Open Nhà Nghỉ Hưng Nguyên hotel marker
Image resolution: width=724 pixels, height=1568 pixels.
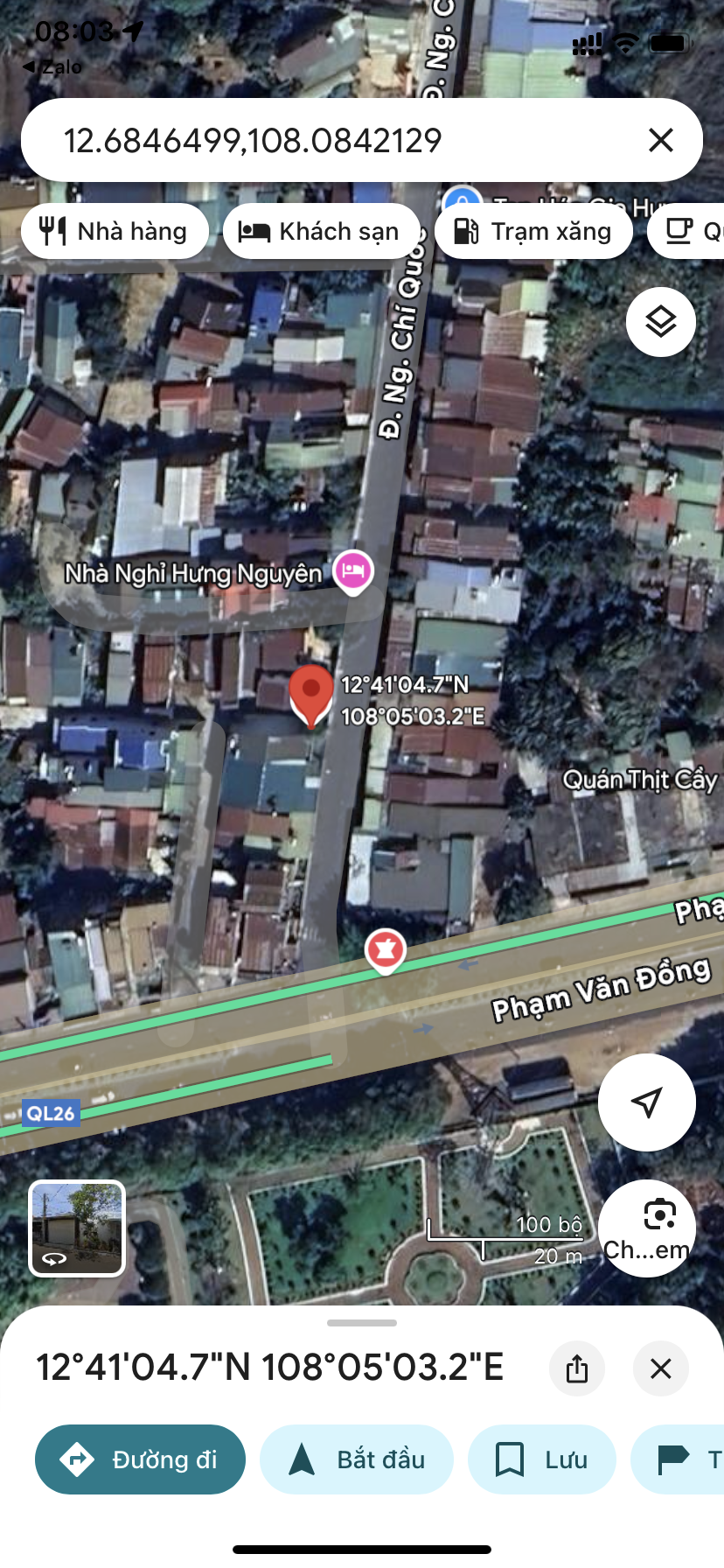coord(352,571)
